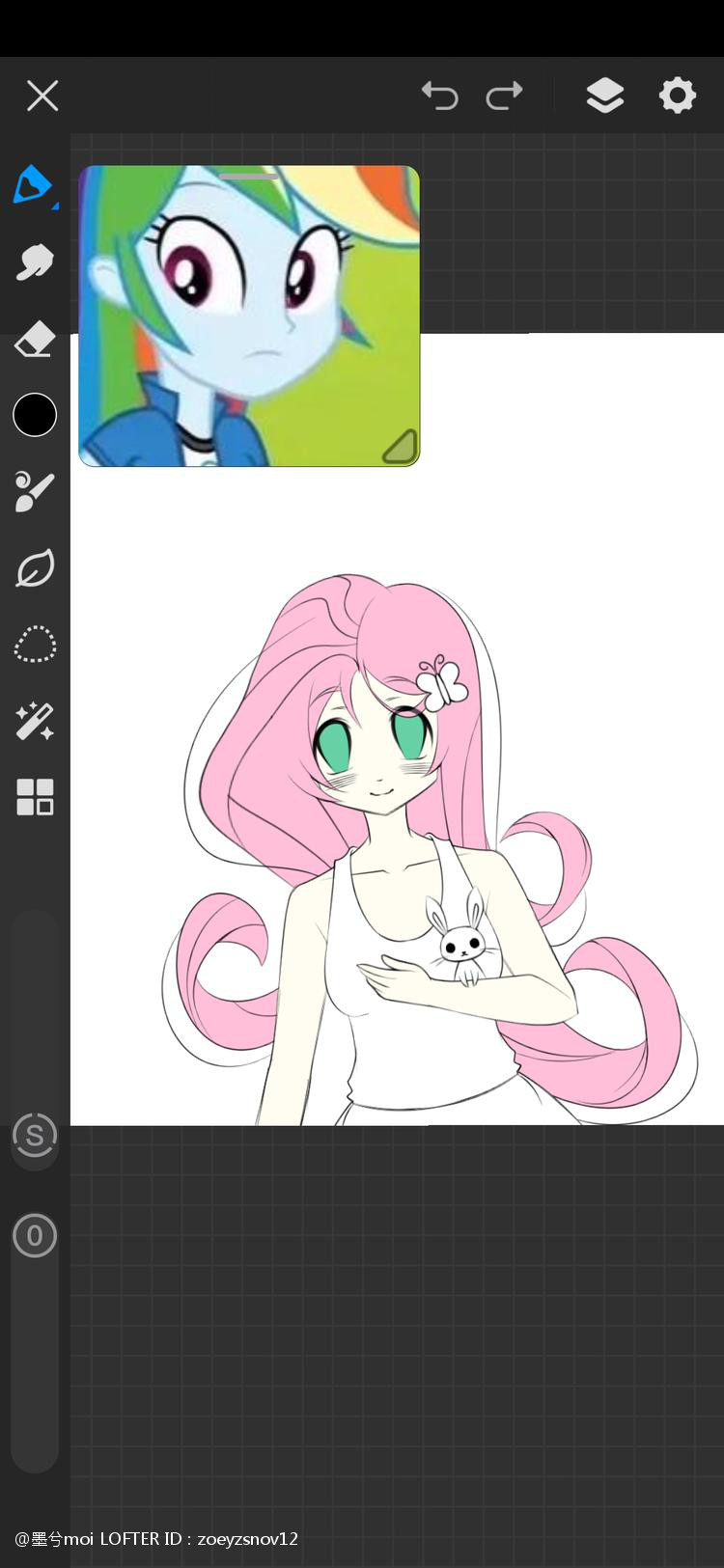Screen dimensions: 724x1568
Task: Open the settings gear
Action: tap(677, 96)
